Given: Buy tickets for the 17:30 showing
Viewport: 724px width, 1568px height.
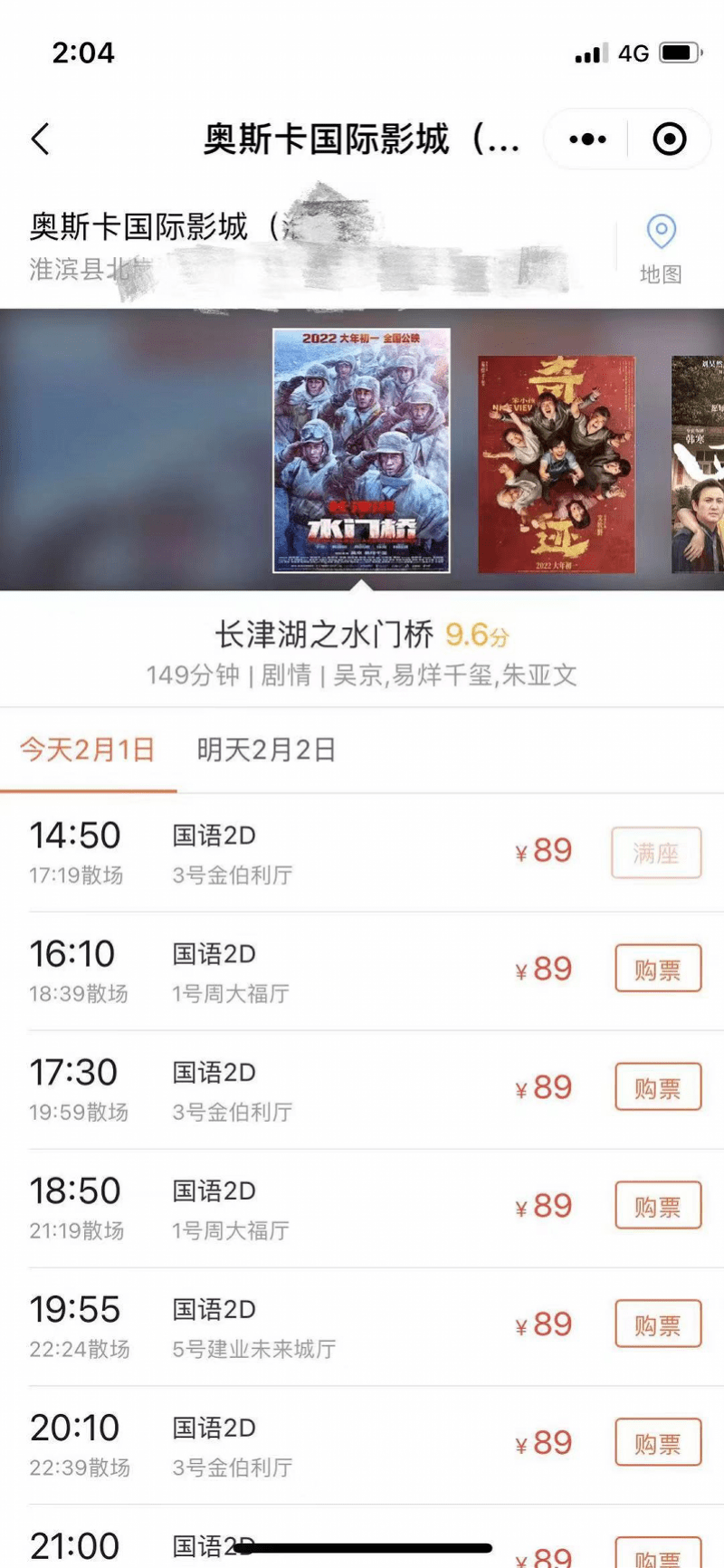Looking at the screenshot, I should tap(658, 1087).
